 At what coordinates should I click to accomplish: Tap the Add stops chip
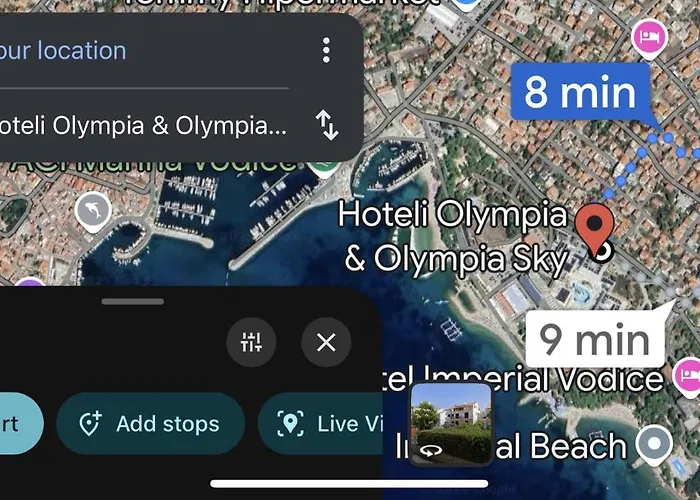tap(150, 424)
